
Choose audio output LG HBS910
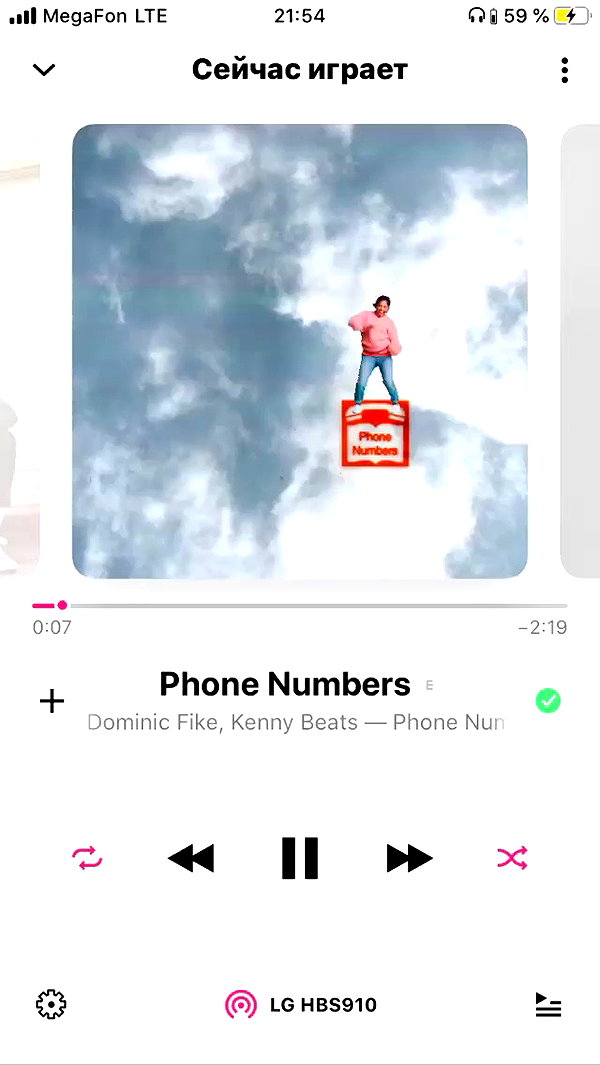coord(300,1005)
